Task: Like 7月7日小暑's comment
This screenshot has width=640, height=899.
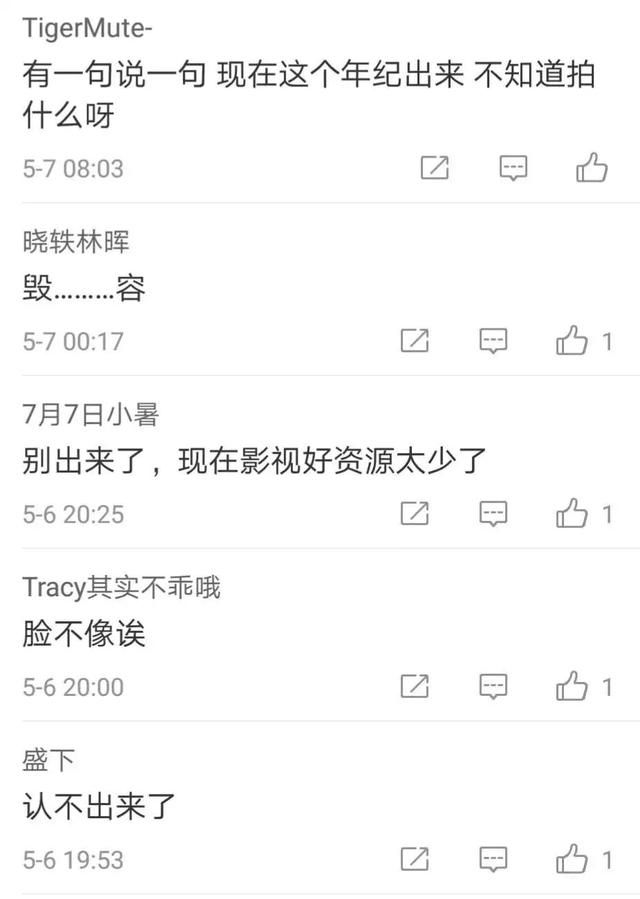Action: point(572,514)
